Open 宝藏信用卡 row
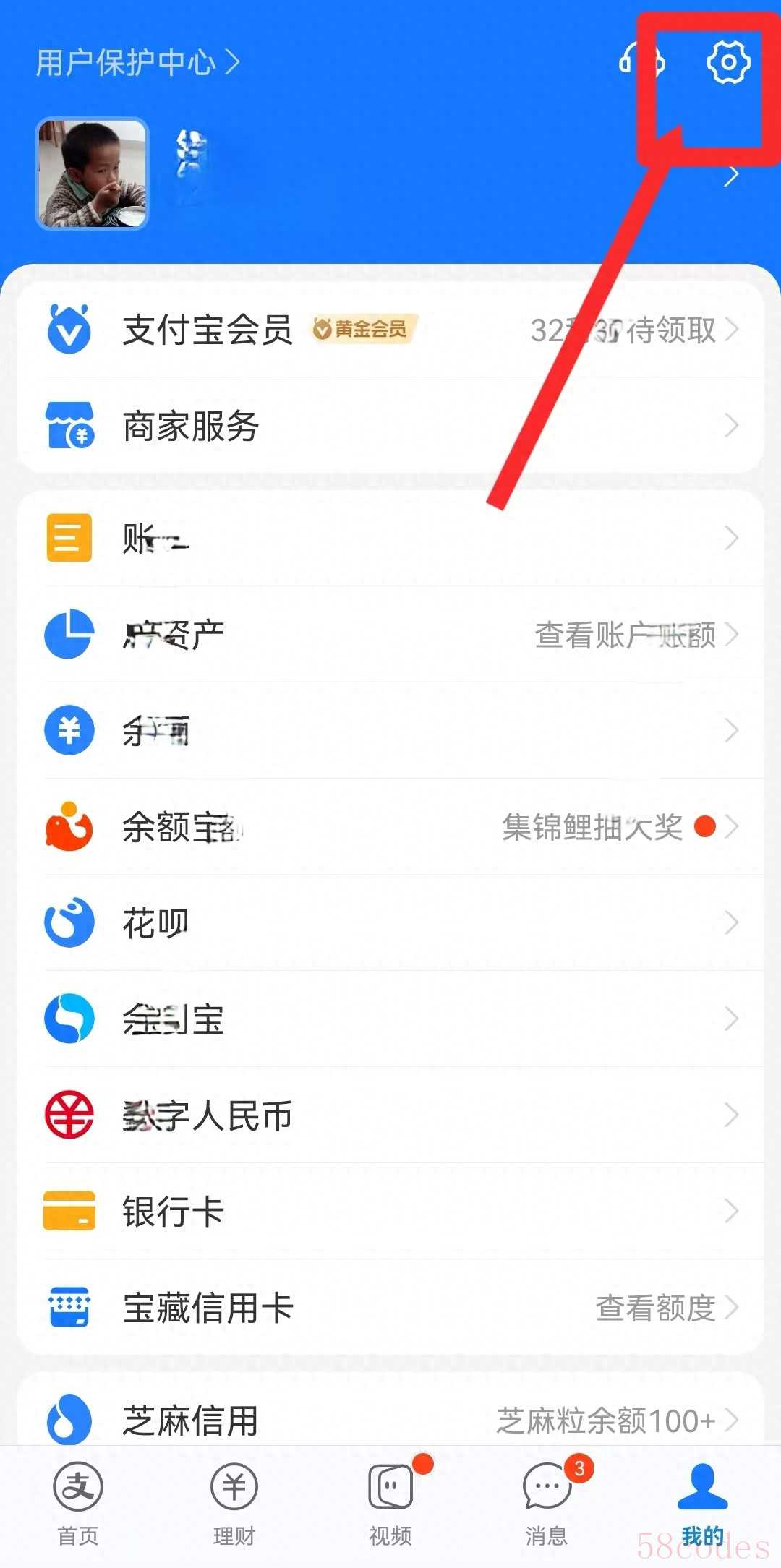The width and height of the screenshot is (781, 1568). point(390,1308)
